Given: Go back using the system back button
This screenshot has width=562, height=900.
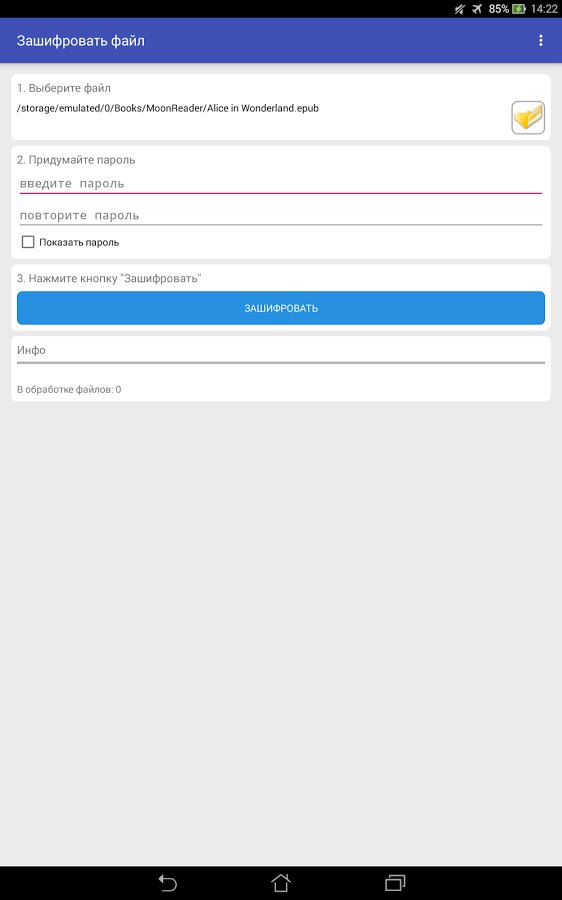Looking at the screenshot, I should (167, 882).
